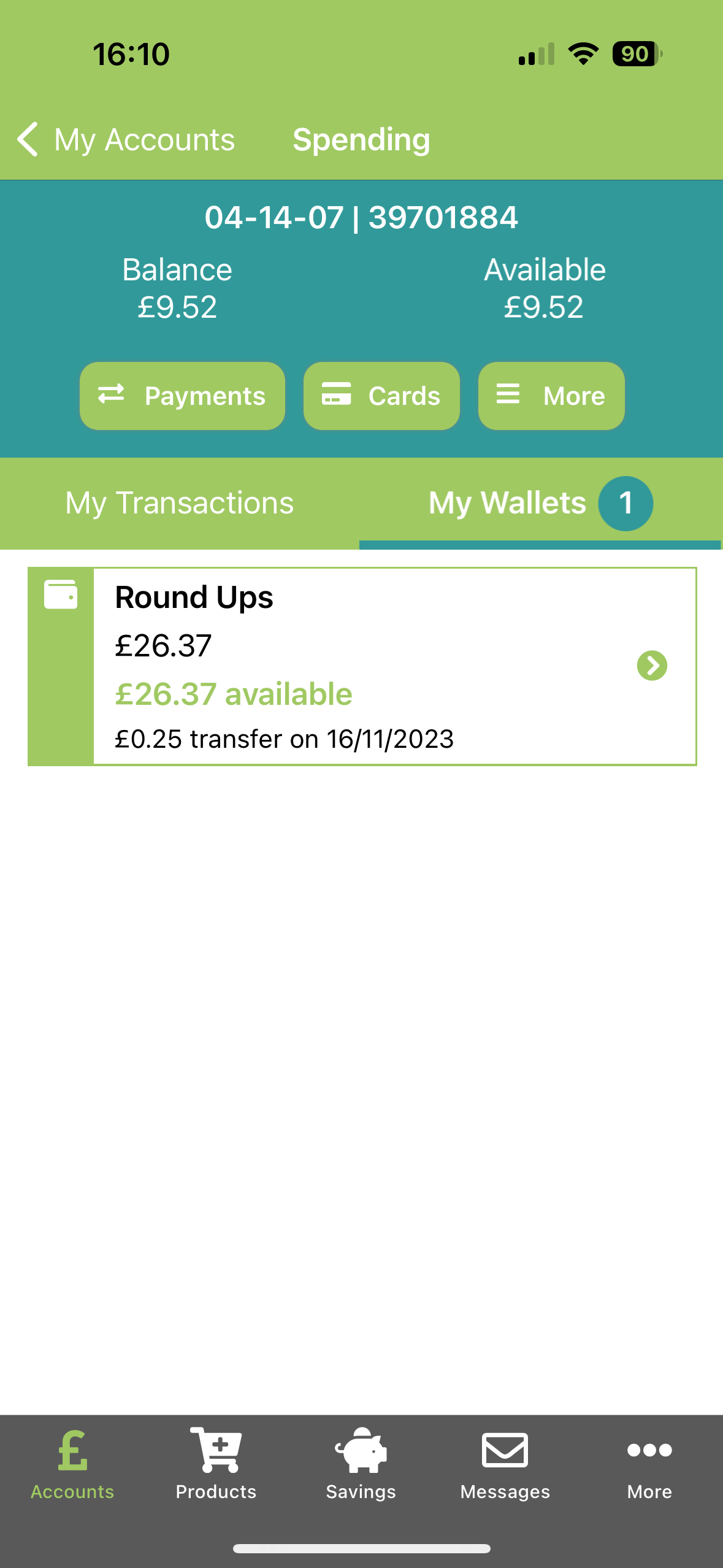Open the Payments button
Viewport: 723px width, 1568px height.
[182, 396]
